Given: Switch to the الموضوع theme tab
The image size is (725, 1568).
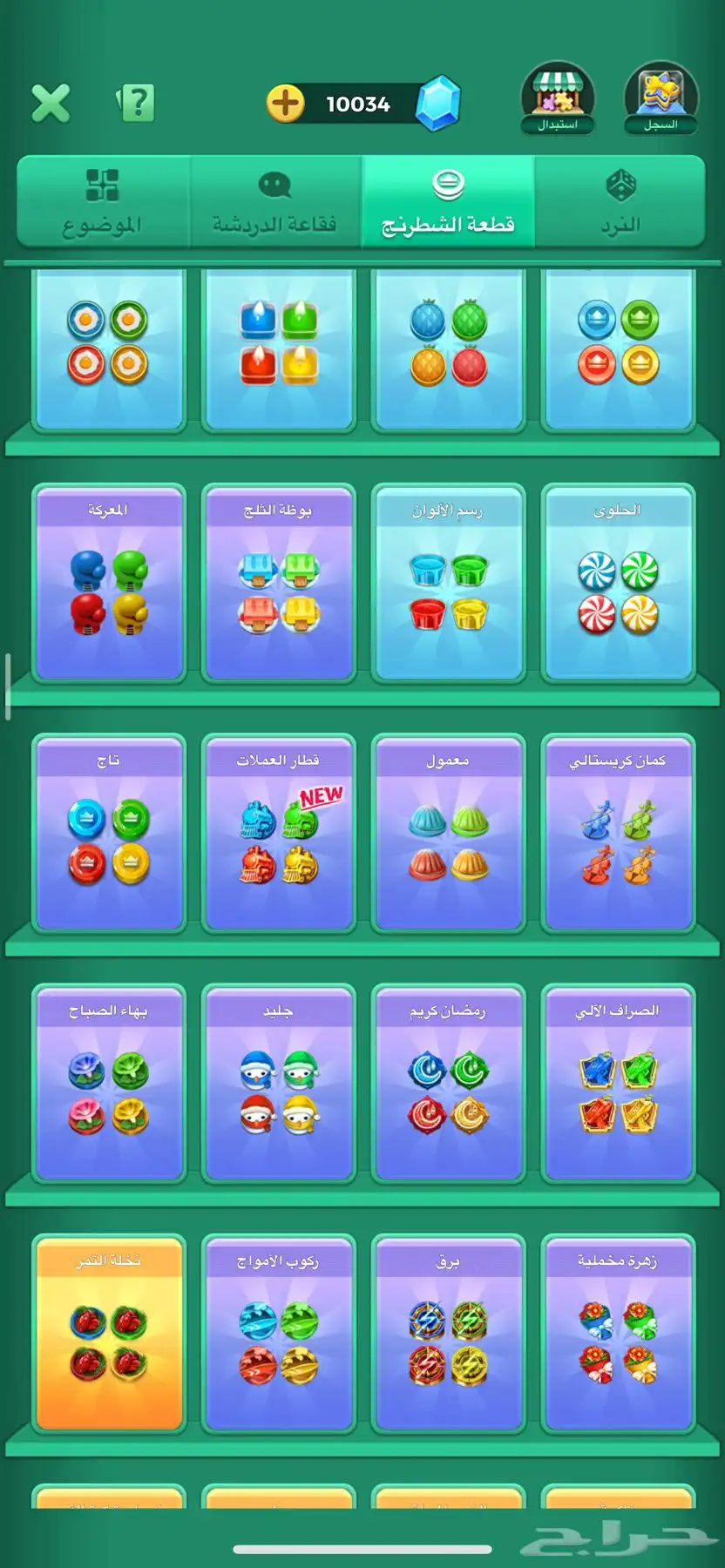Looking at the screenshot, I should (103, 202).
